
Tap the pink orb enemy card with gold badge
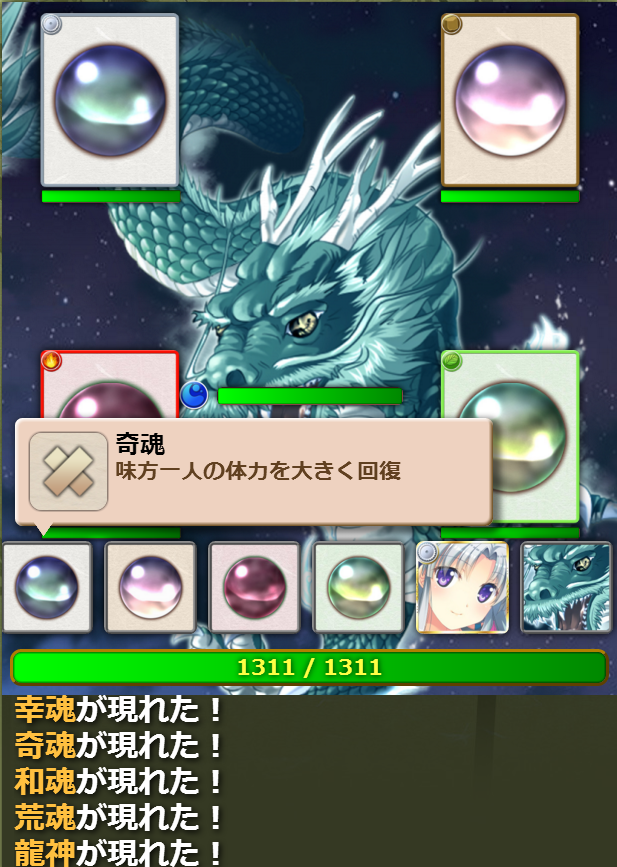[x=510, y=100]
